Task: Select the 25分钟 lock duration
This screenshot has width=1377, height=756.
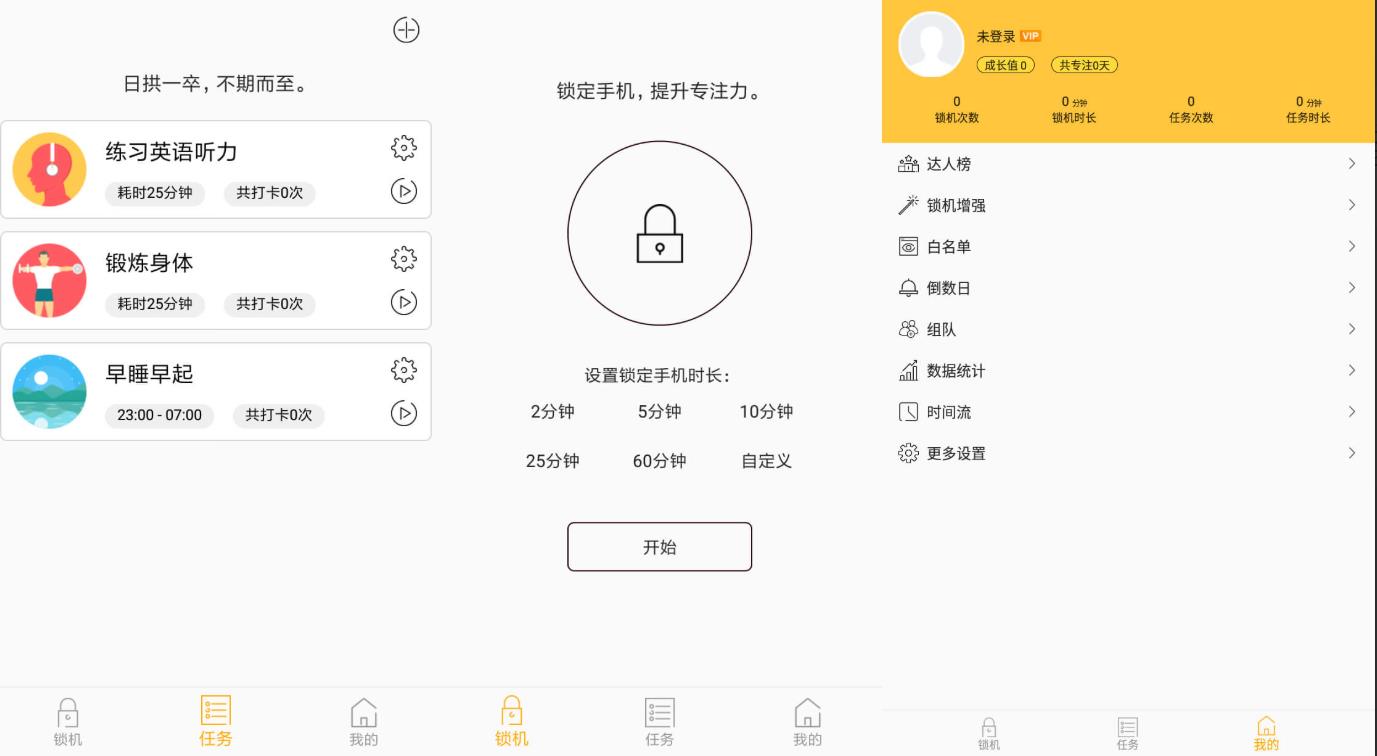Action: point(552,461)
